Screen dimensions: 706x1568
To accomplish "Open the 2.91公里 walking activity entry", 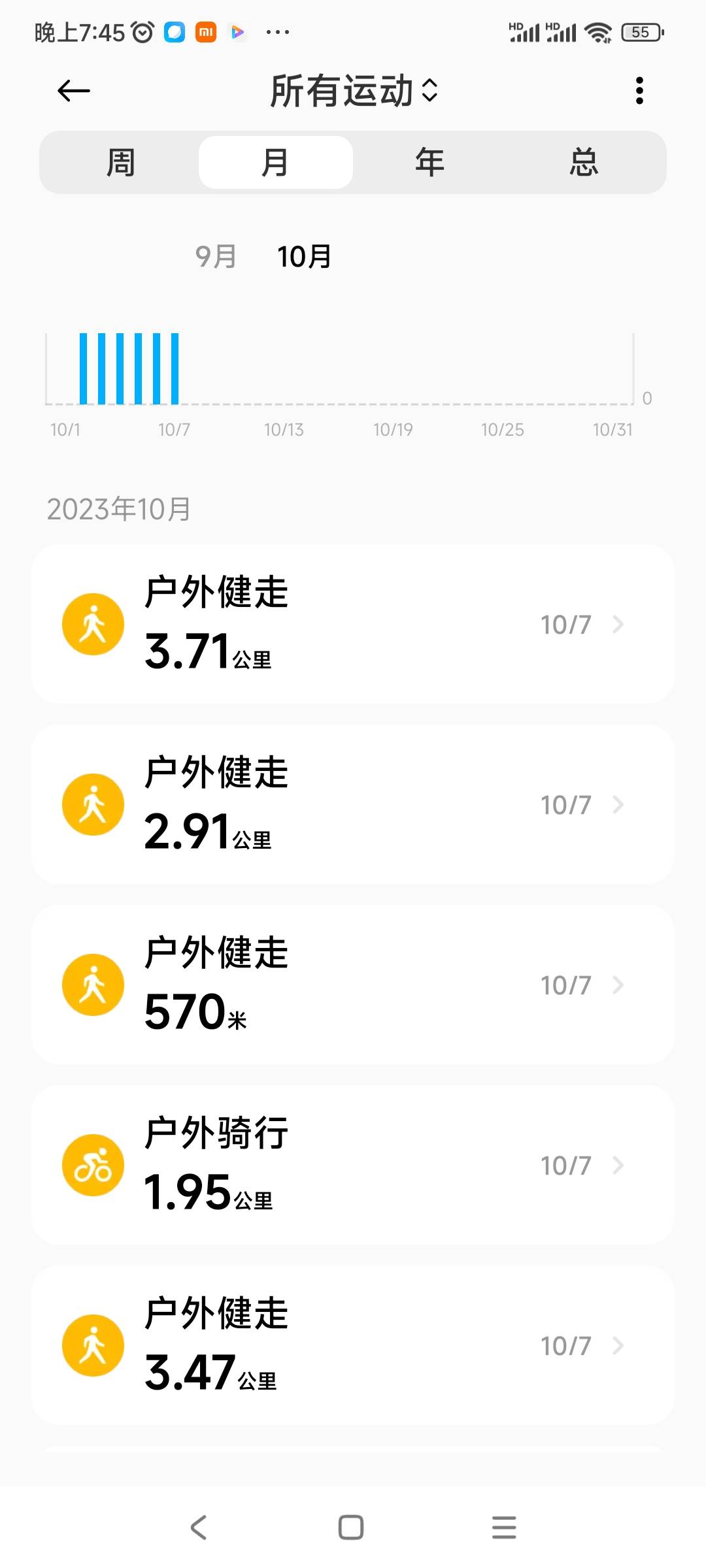I will tap(353, 804).
